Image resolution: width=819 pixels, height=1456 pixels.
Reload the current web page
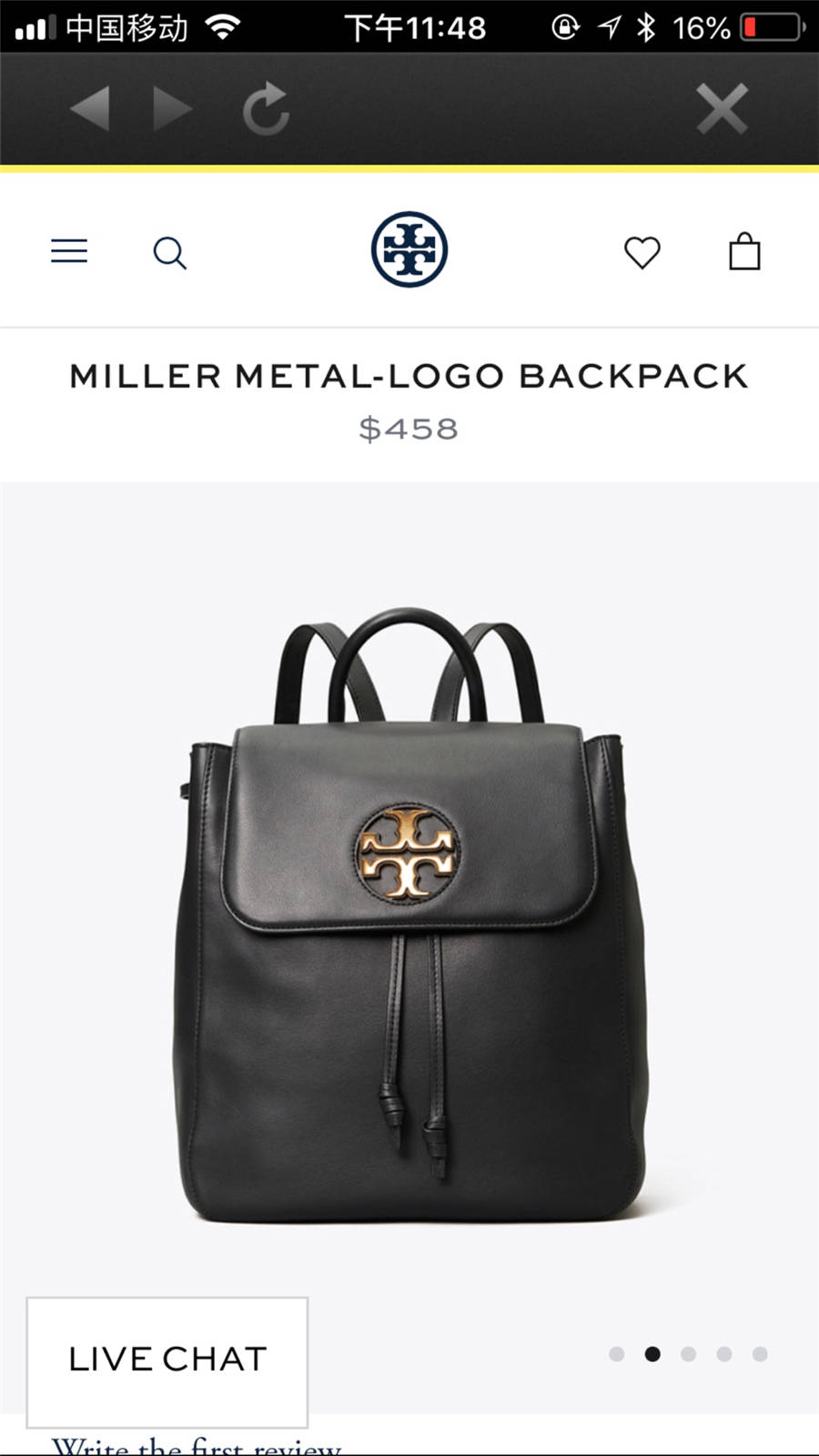pos(266,109)
